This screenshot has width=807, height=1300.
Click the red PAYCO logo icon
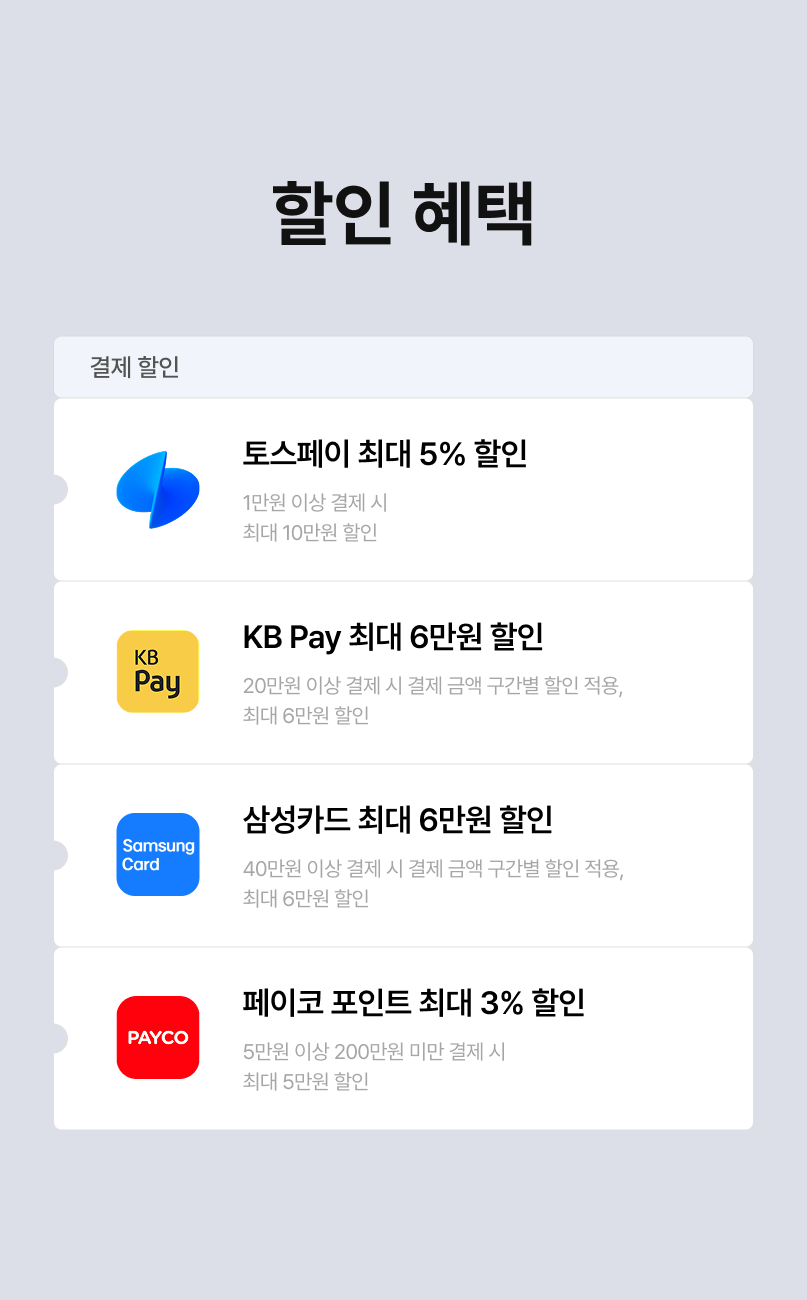pos(157,1037)
